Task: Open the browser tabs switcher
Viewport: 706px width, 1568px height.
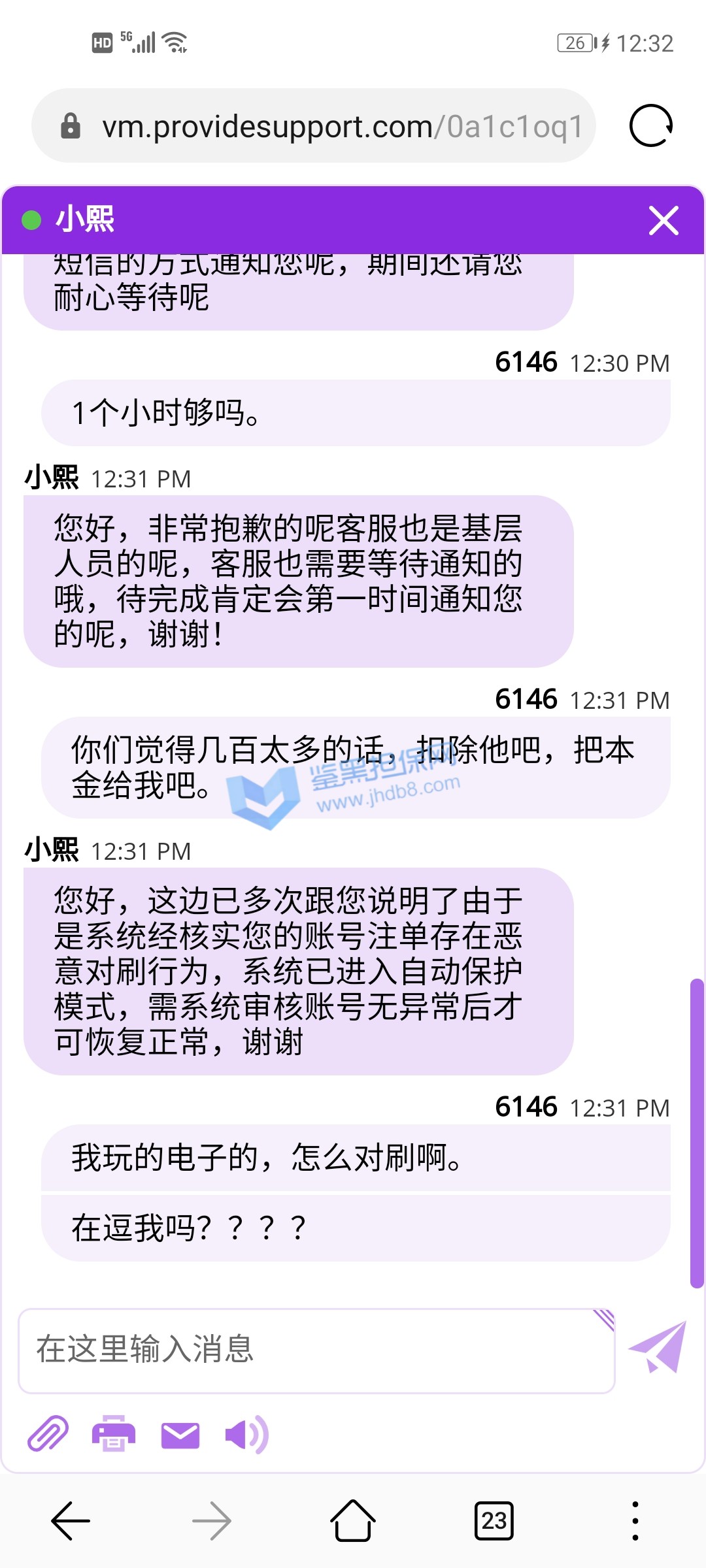Action: pyautogui.click(x=494, y=1521)
